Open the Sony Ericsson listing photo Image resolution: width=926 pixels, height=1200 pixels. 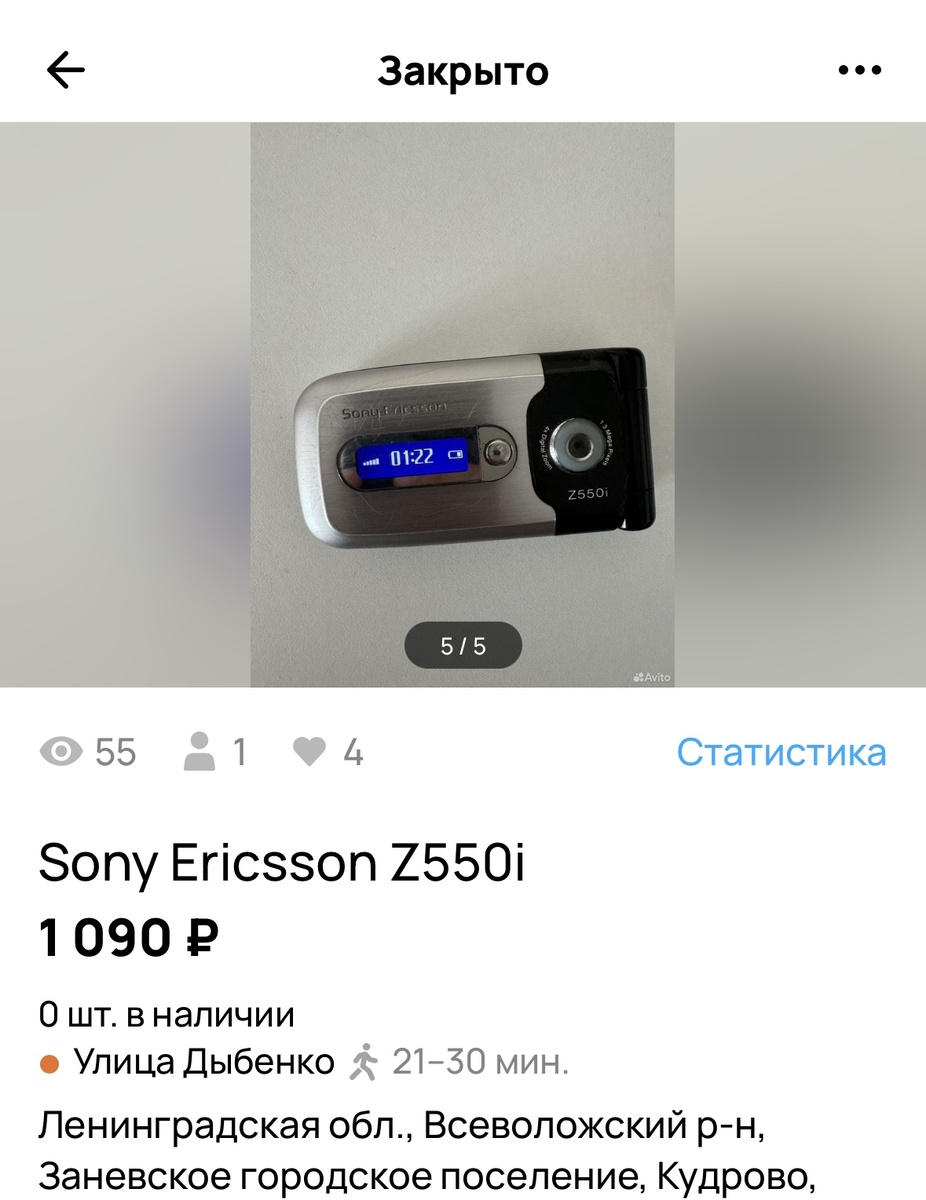[462, 404]
